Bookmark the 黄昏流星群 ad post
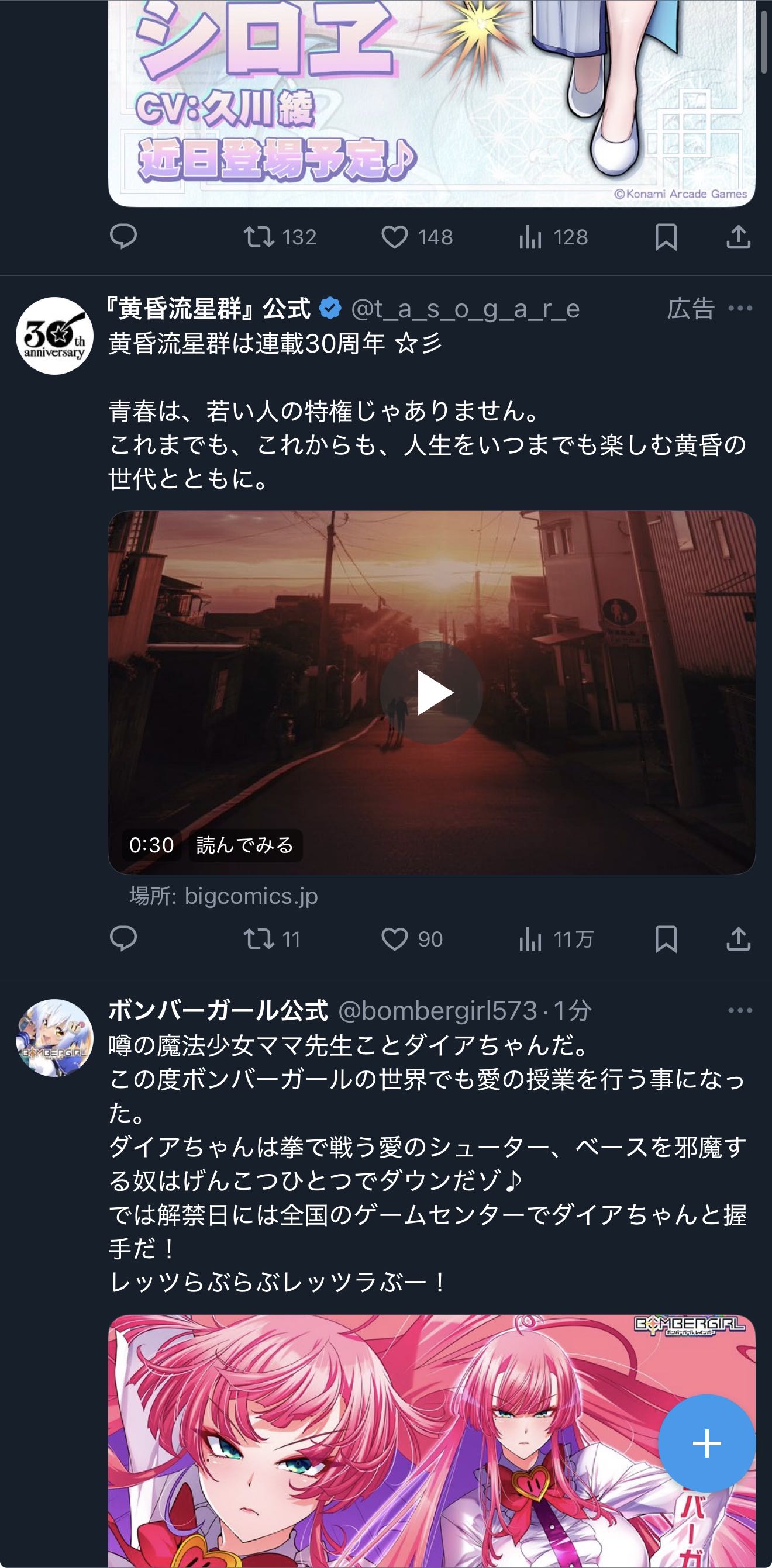Screen dimensions: 772x1568 click(666, 938)
